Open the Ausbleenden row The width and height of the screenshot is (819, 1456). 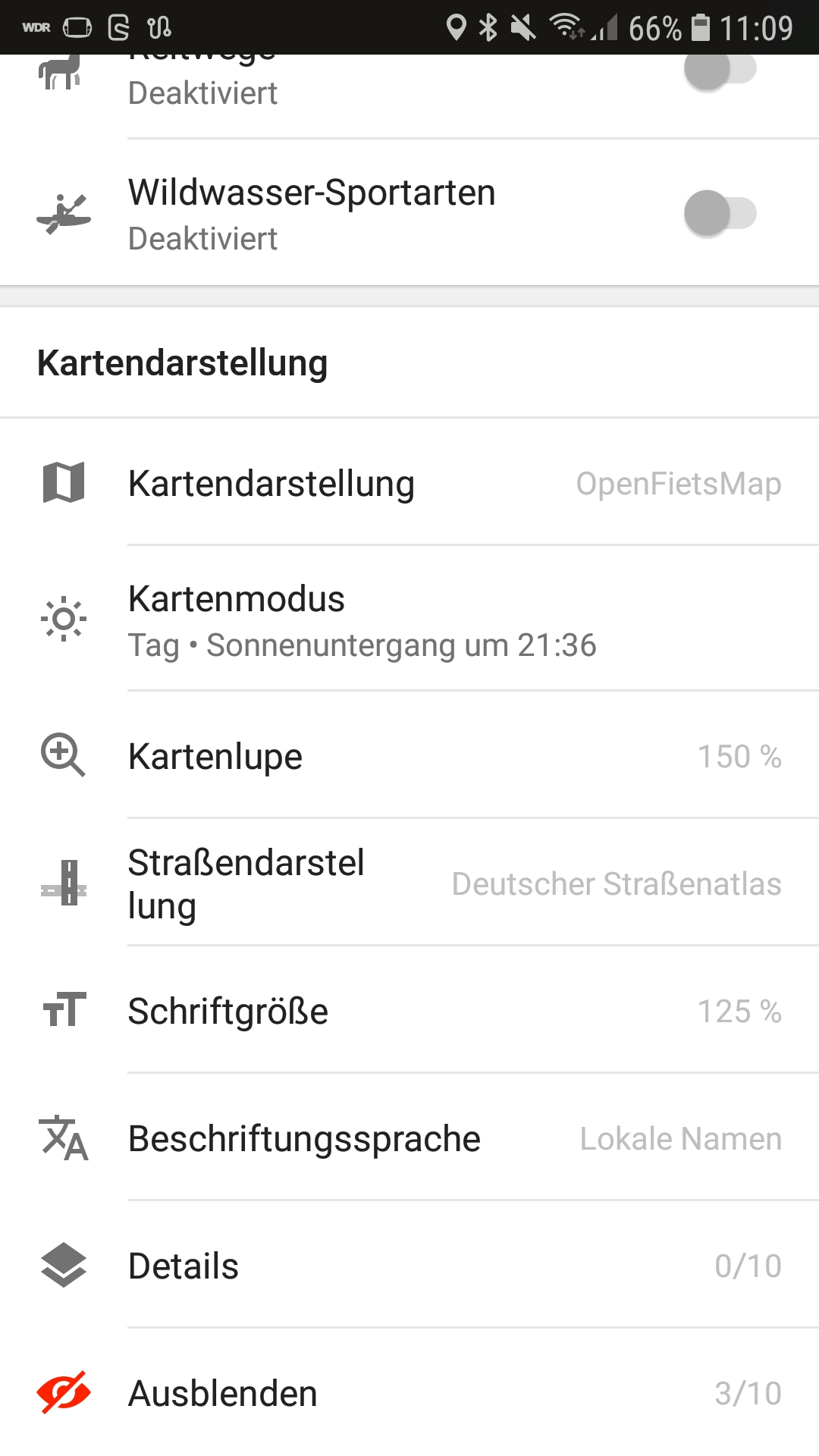pyautogui.click(x=409, y=1394)
